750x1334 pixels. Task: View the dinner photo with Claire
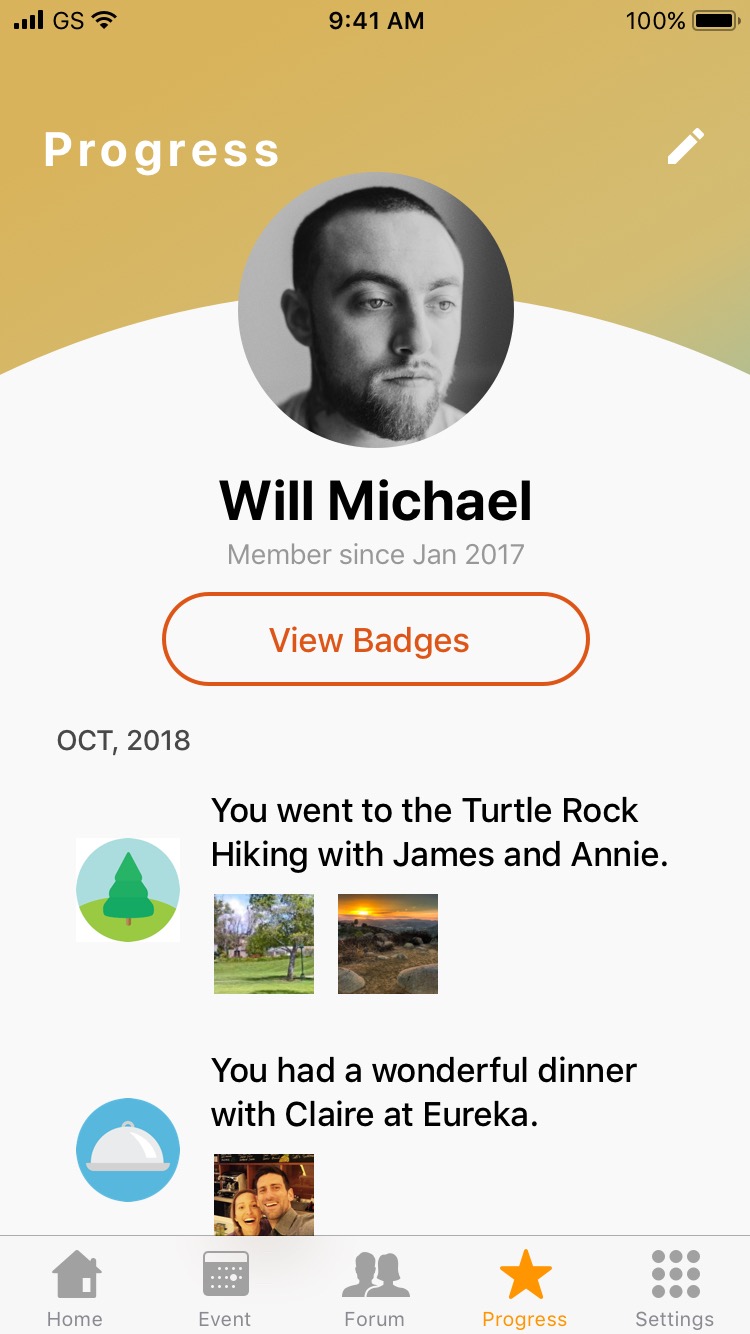[264, 1194]
